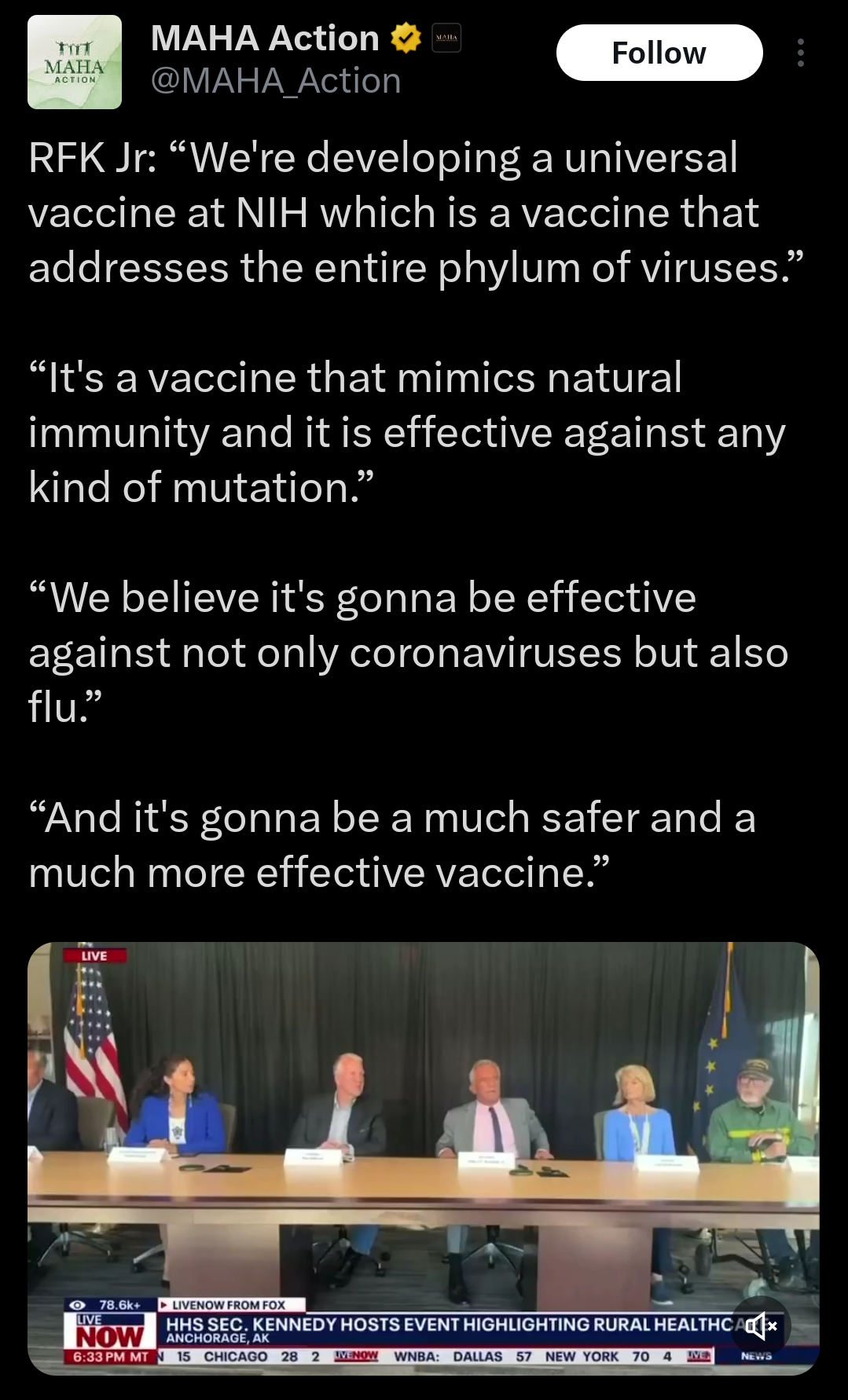Follow the MAHA Action account

pos(659,53)
